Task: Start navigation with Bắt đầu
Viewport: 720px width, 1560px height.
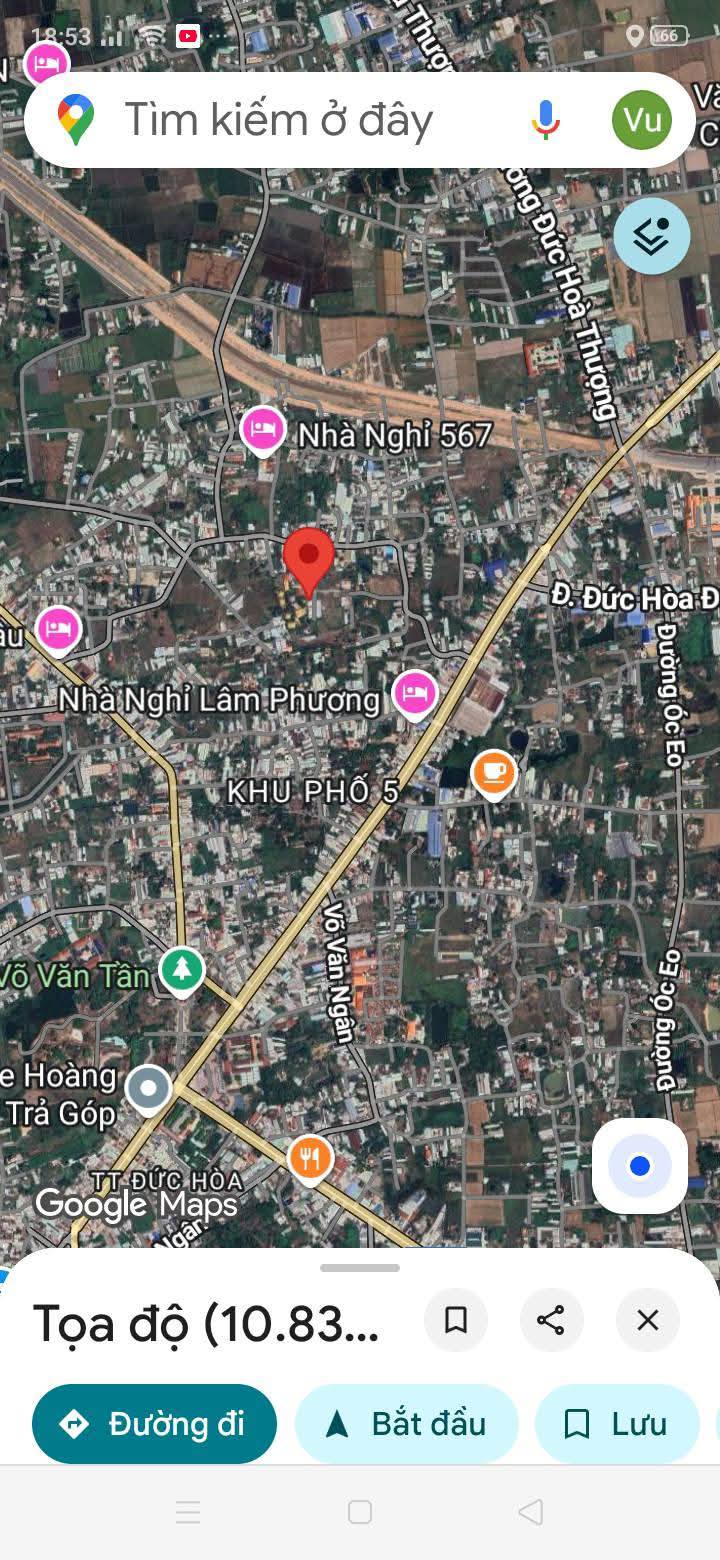Action: click(x=407, y=1424)
